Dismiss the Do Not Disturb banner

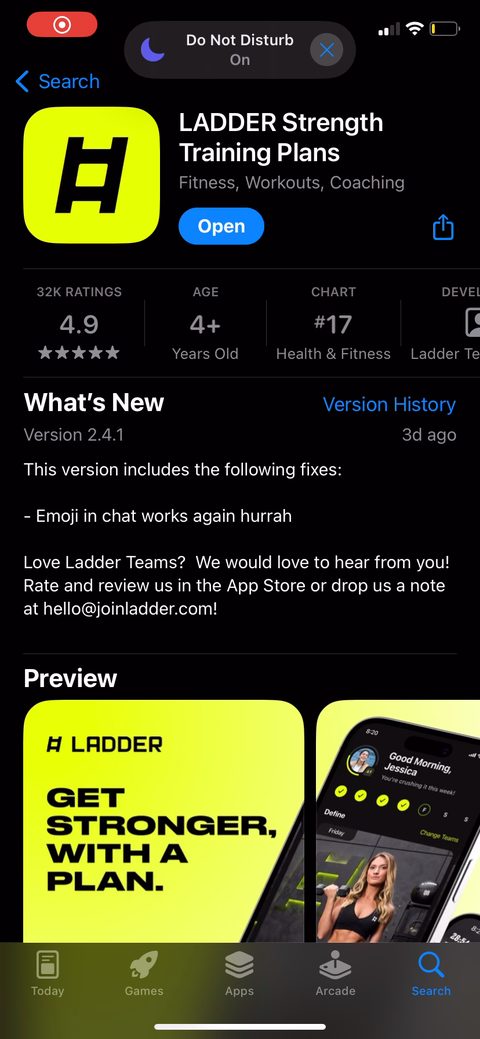327,50
